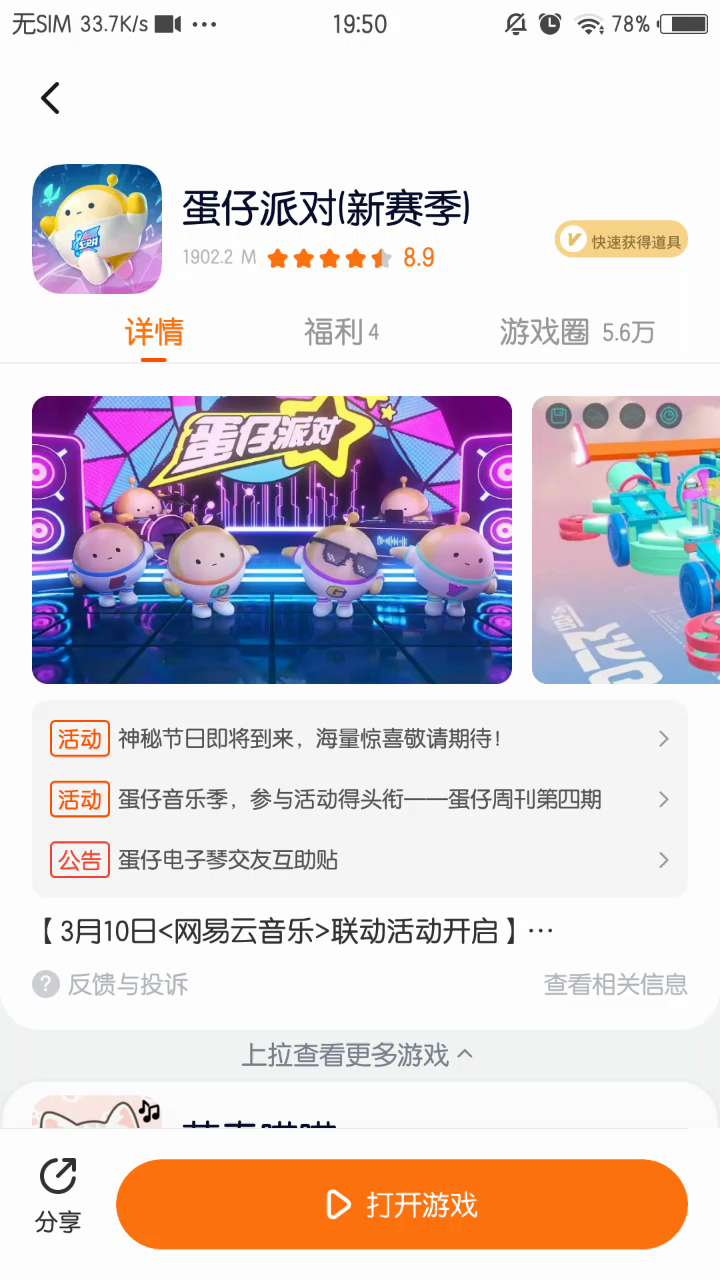Open the 蛋仔音乐季 activity row

pos(360,799)
